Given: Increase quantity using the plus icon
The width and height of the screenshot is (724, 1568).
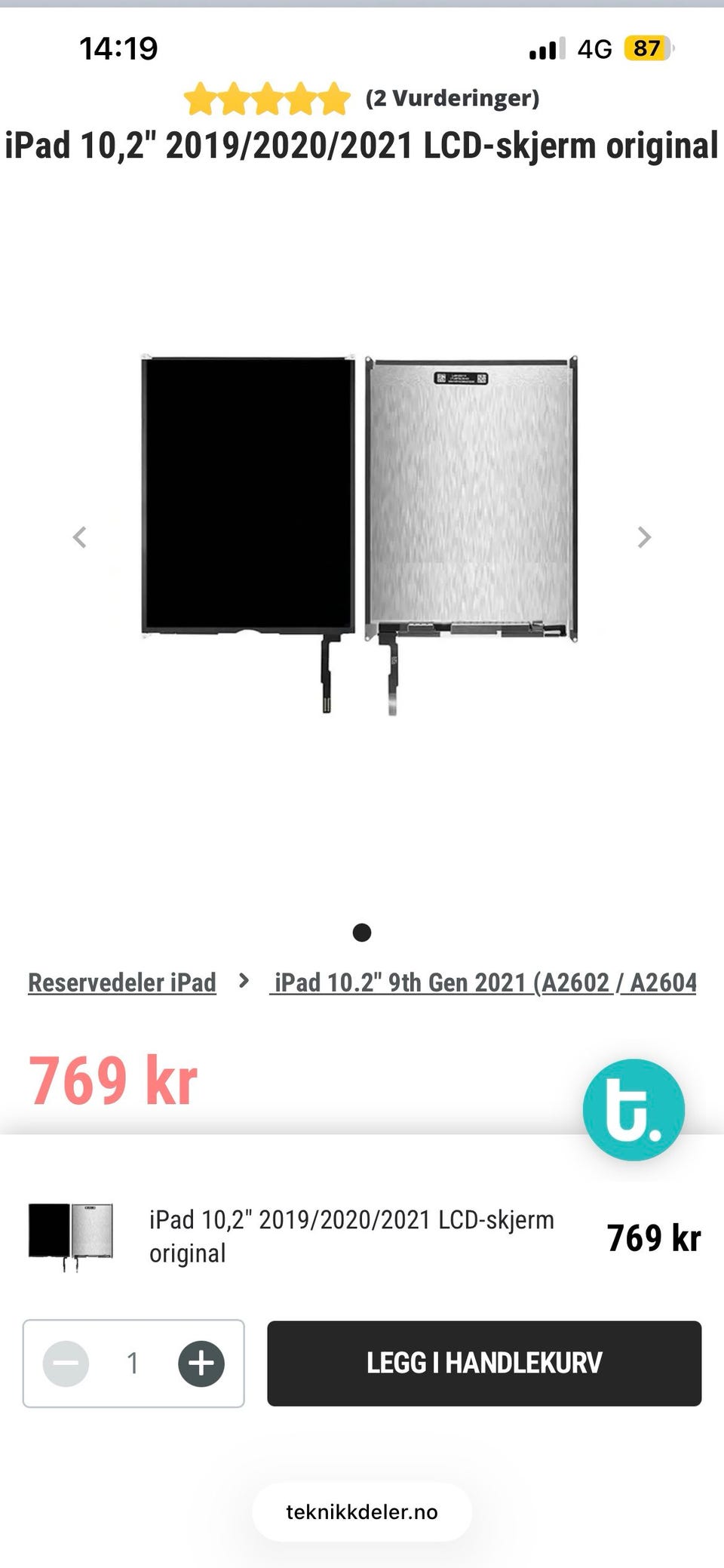Looking at the screenshot, I should tap(200, 1362).
